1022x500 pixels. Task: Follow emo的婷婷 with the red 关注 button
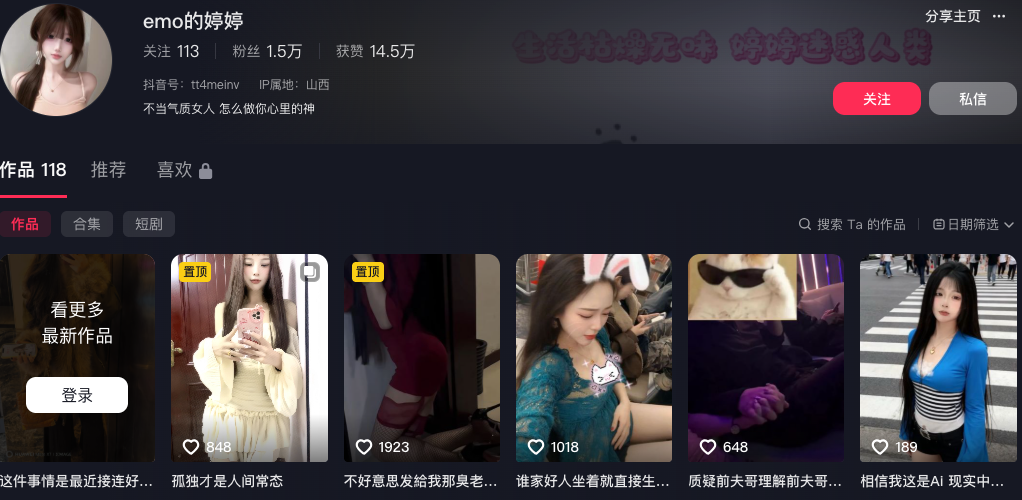876,99
